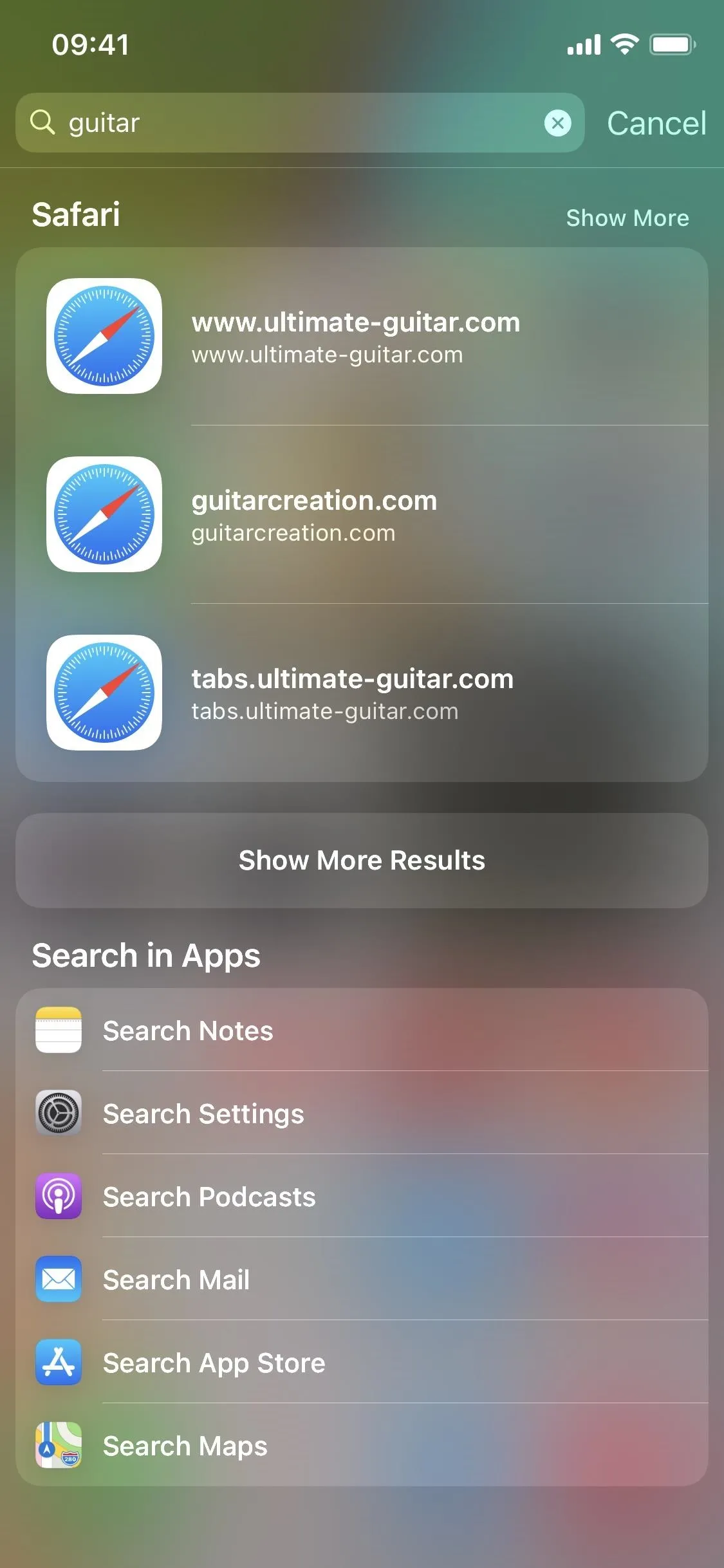The image size is (724, 1568).
Task: Cancel the search
Action: (x=656, y=123)
